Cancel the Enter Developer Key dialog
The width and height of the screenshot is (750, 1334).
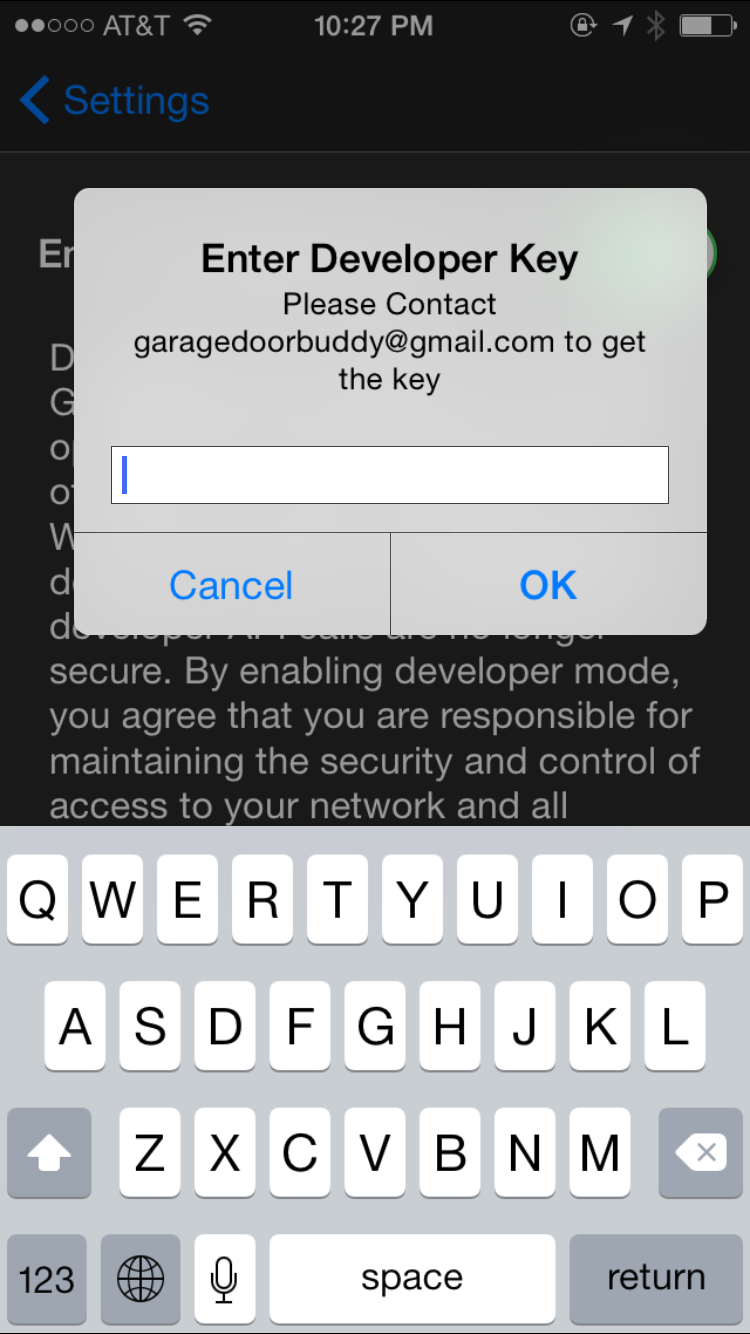[x=231, y=585]
